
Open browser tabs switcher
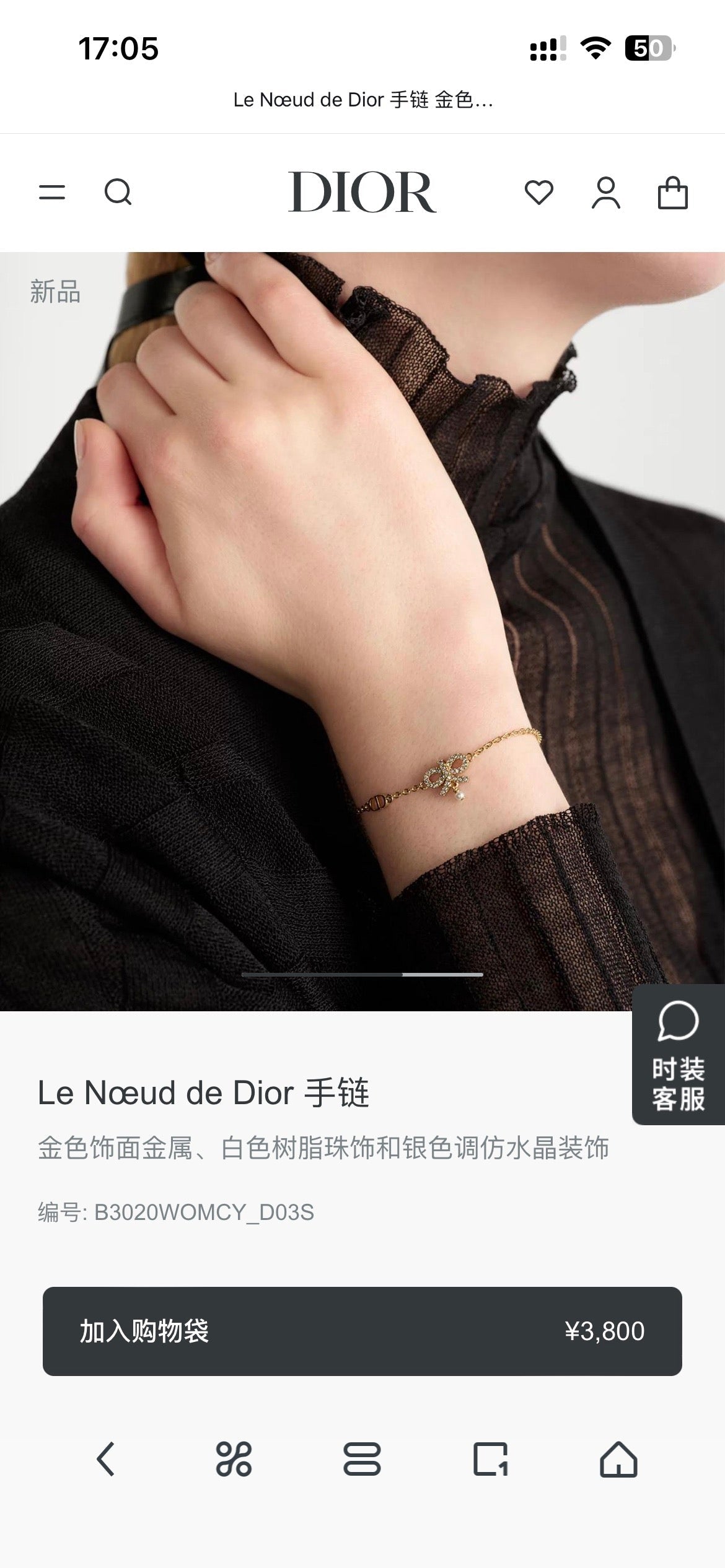pos(491,1459)
